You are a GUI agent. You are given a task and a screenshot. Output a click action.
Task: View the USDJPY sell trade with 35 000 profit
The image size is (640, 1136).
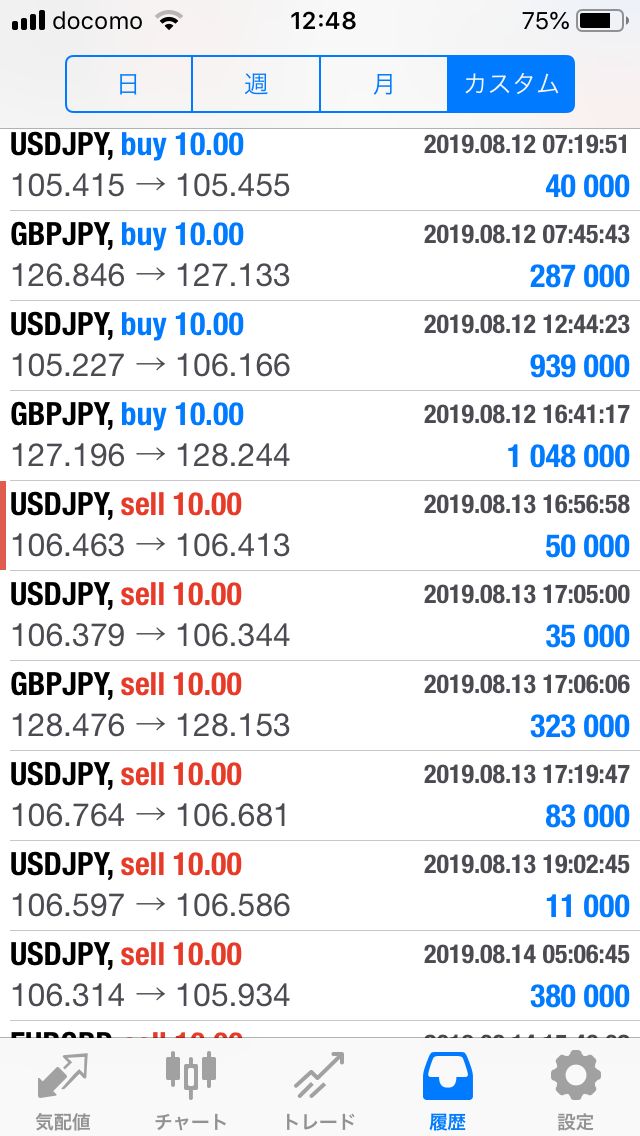click(320, 616)
